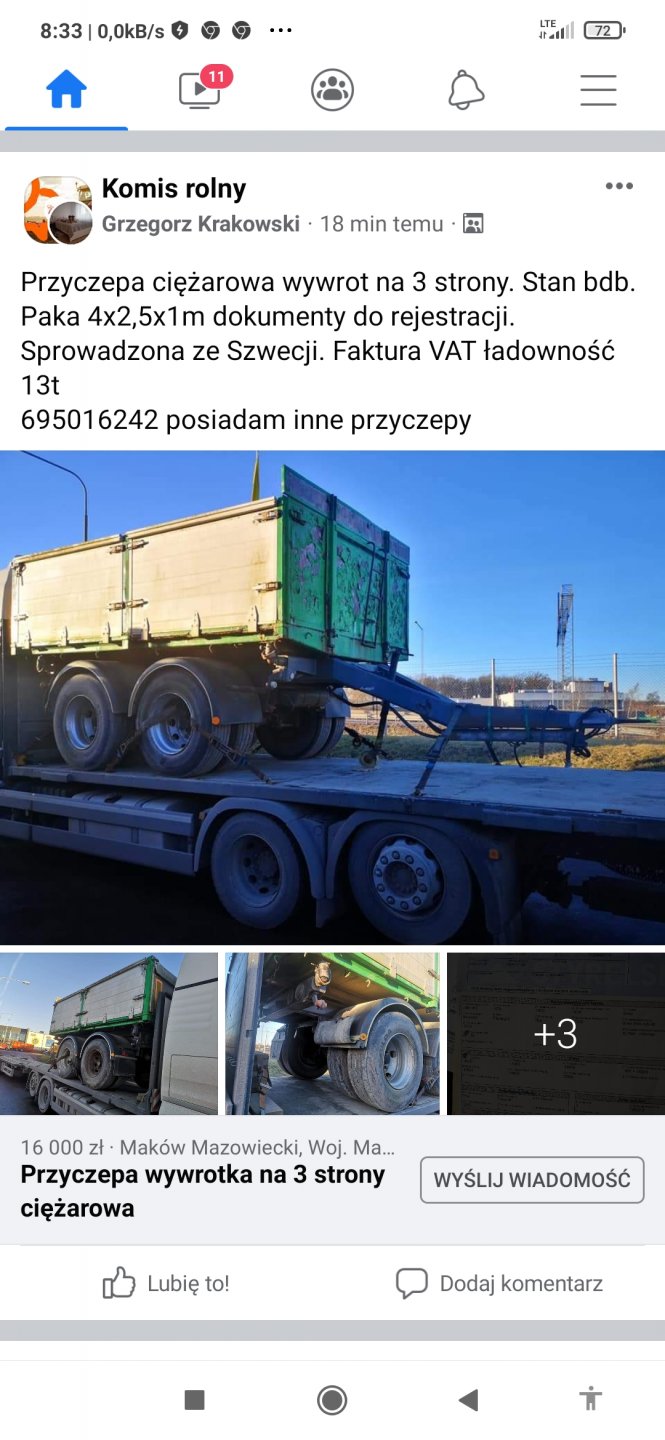Switch to the Groups tab
The width and height of the screenshot is (665, 1440).
click(332, 90)
